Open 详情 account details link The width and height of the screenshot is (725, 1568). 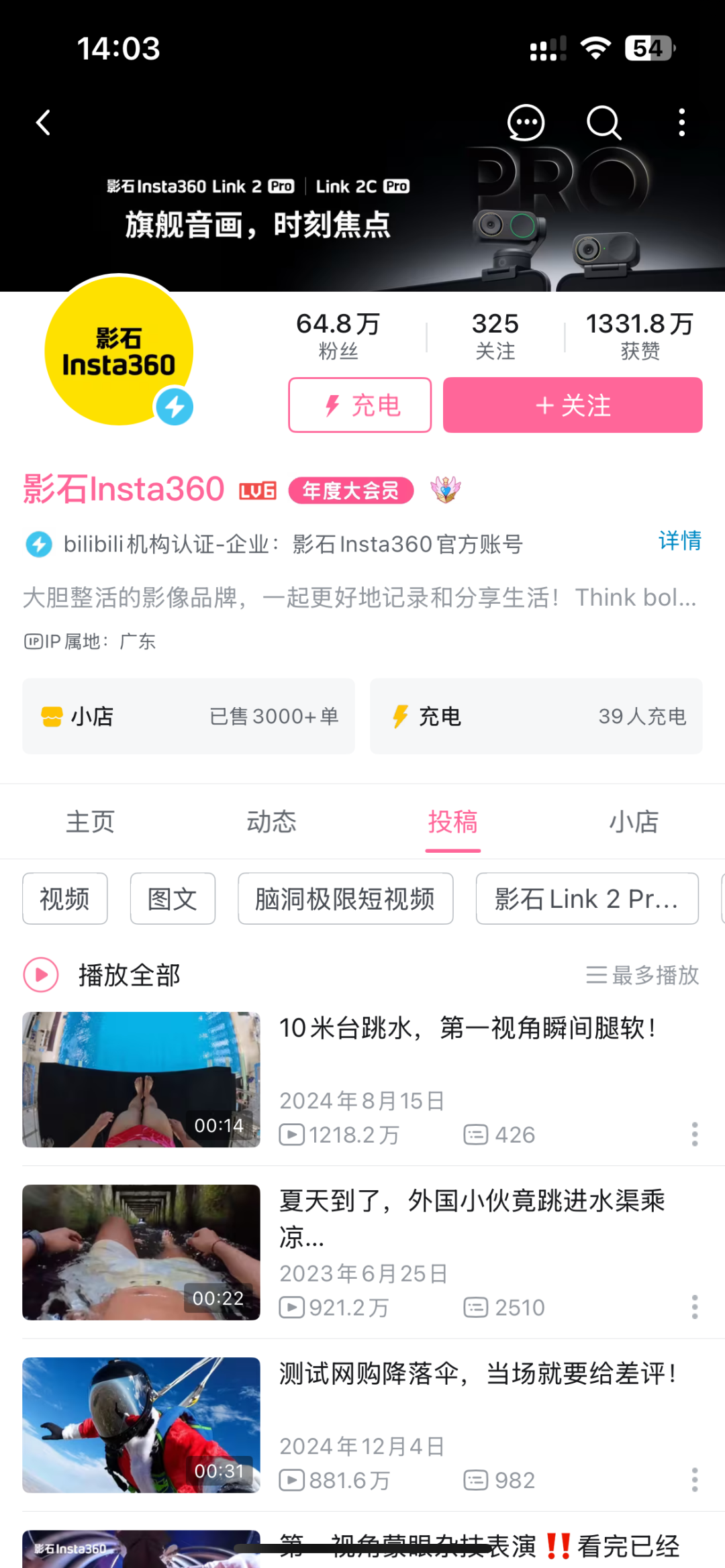[x=679, y=541]
